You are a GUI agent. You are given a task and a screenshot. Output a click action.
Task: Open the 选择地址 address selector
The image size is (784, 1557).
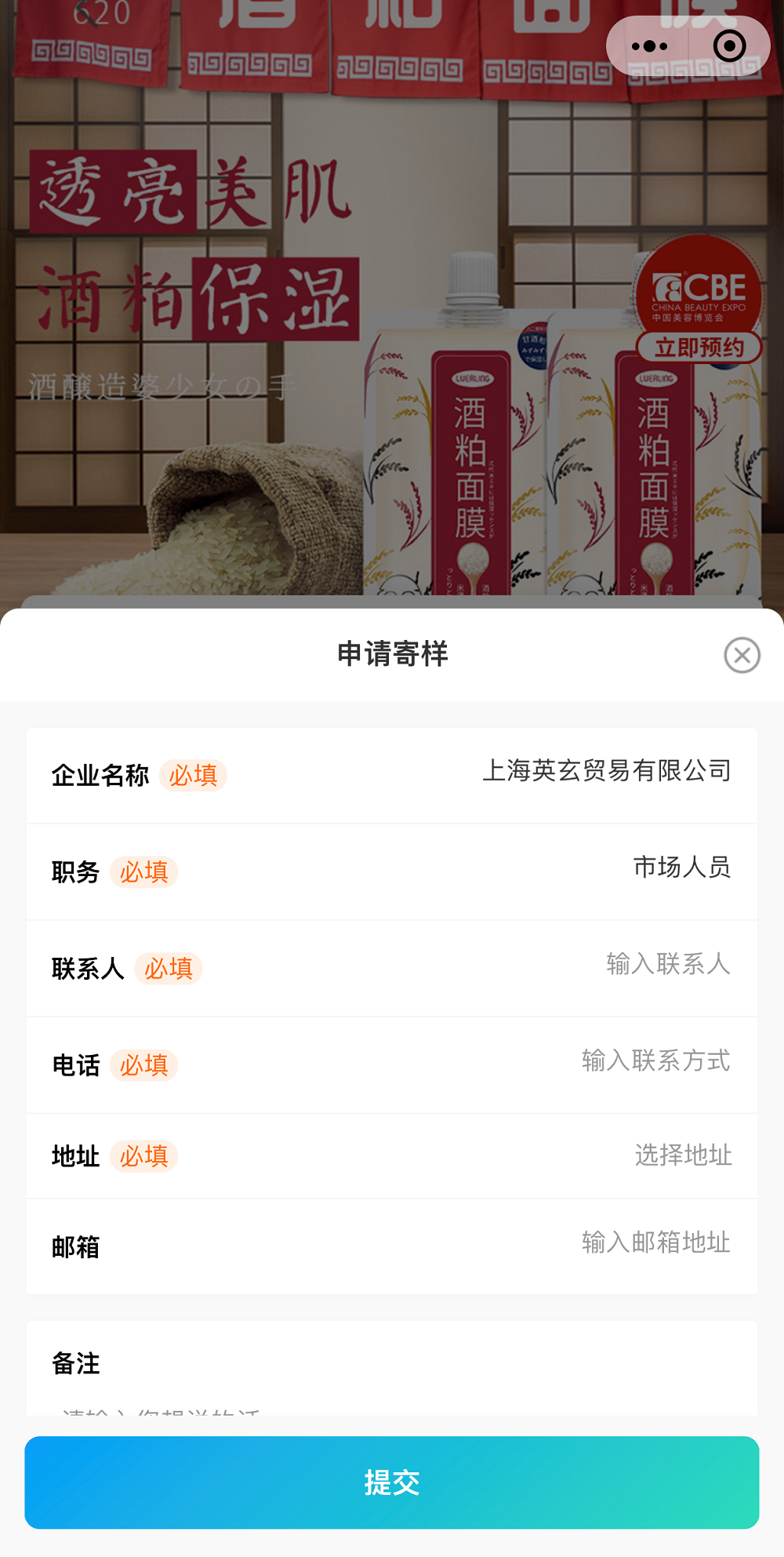[x=682, y=1155]
